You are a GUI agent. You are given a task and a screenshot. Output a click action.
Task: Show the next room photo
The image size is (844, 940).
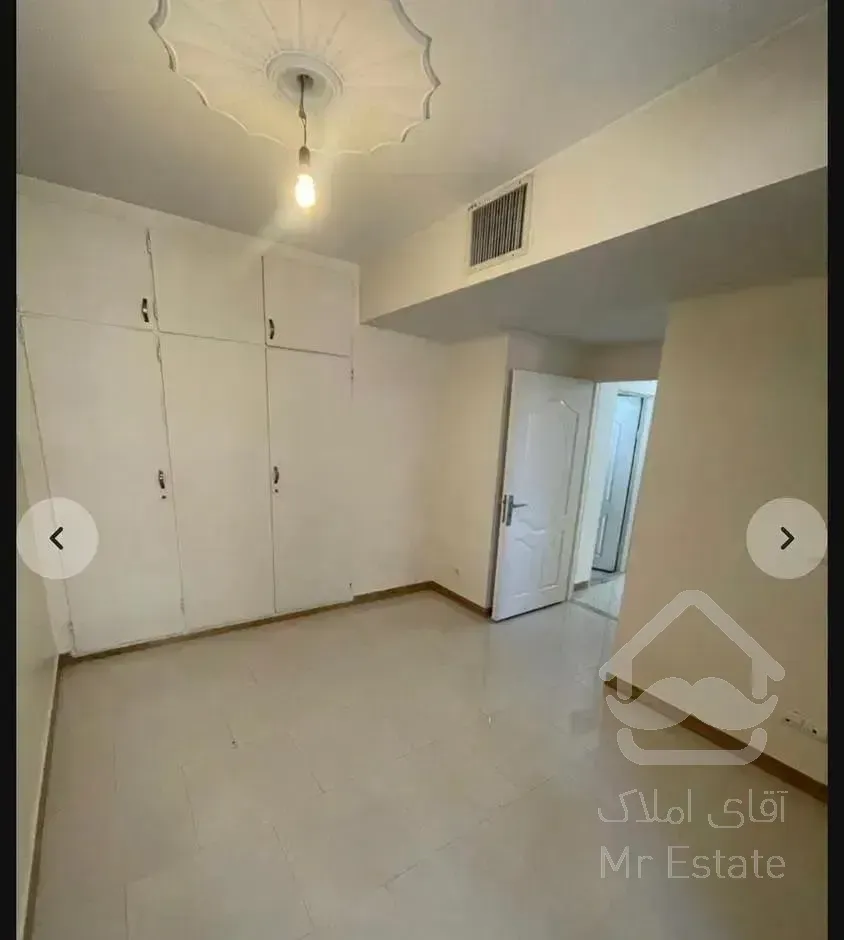click(786, 539)
